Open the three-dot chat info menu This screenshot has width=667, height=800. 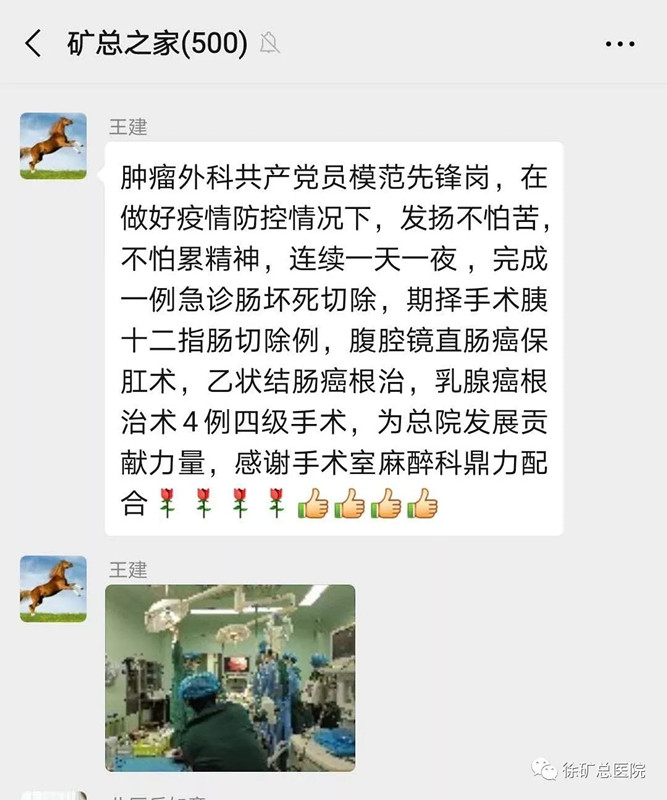(x=620, y=43)
